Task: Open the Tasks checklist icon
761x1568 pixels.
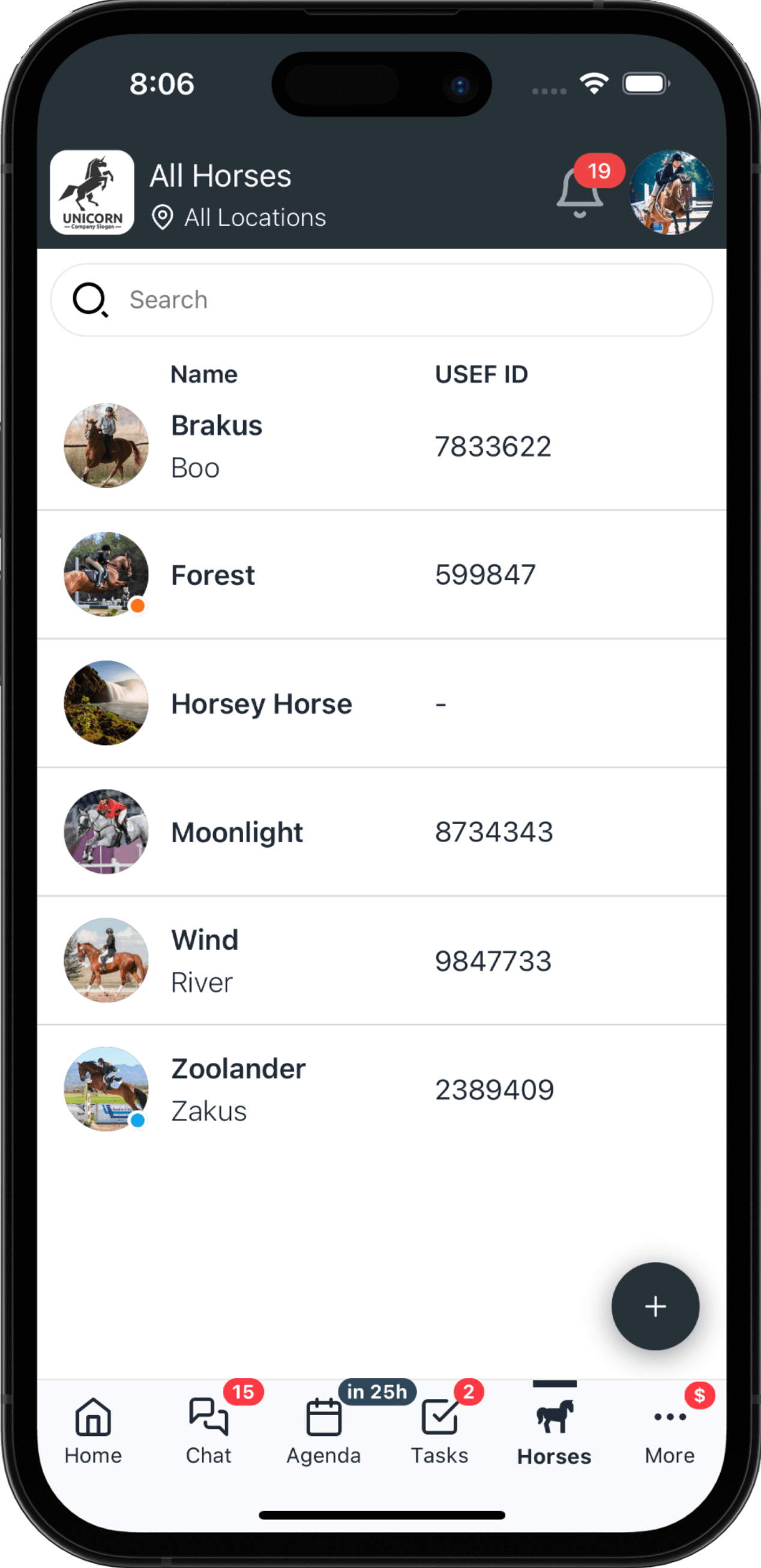Action: click(x=439, y=1417)
